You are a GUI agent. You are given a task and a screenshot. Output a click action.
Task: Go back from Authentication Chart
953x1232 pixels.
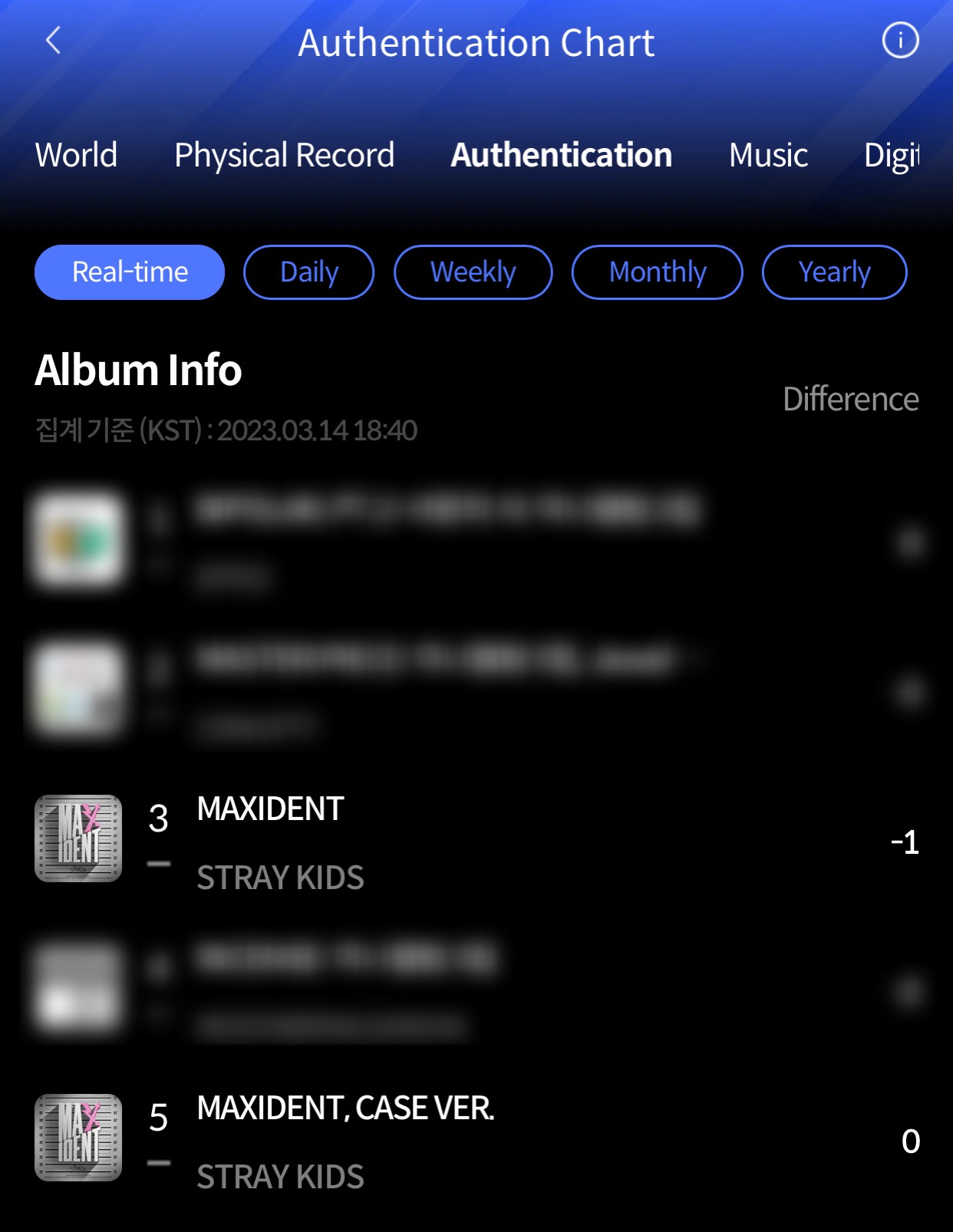tap(53, 41)
